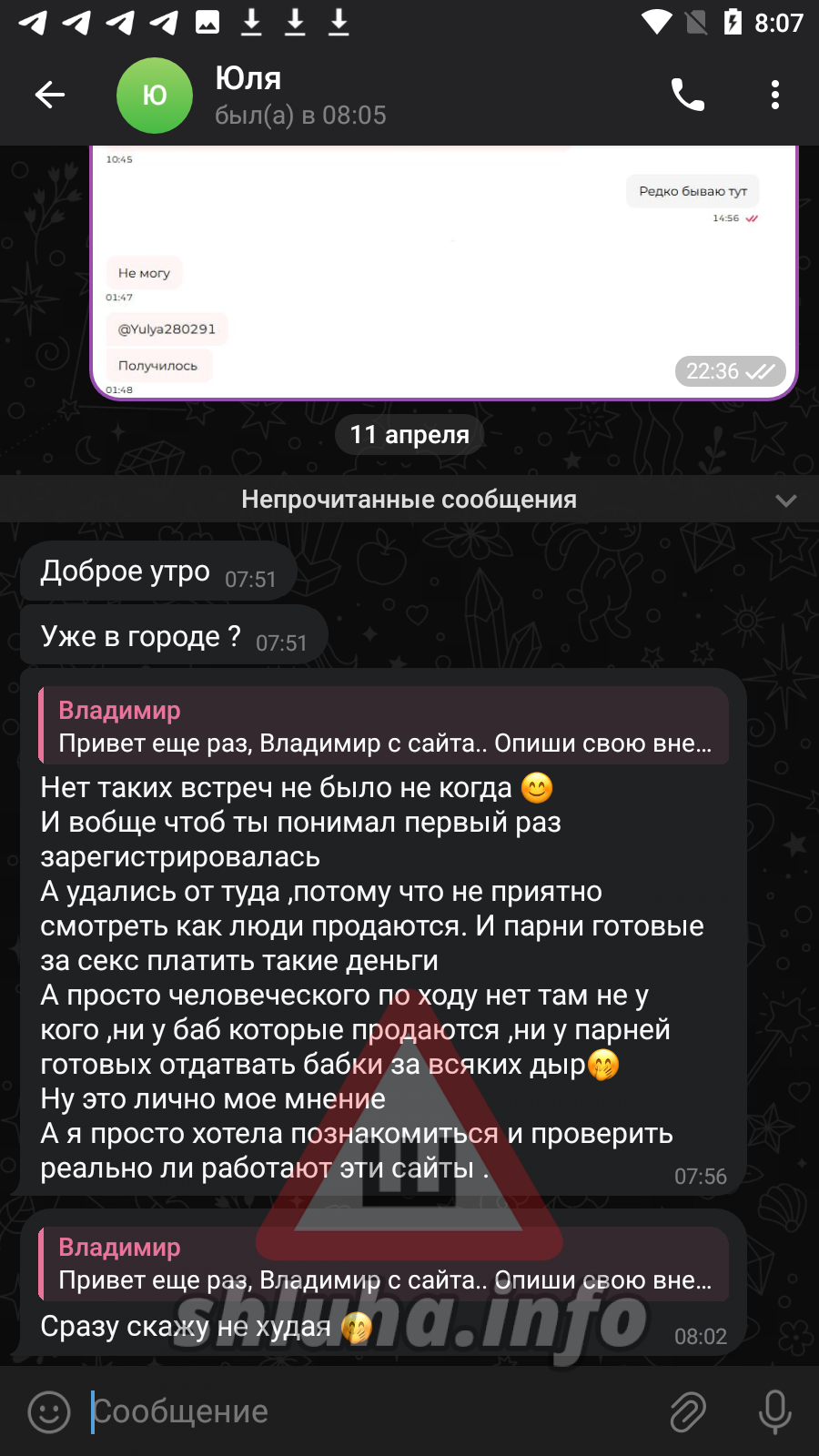
Task: Focus the Сообщение text field
Action: point(364,1411)
